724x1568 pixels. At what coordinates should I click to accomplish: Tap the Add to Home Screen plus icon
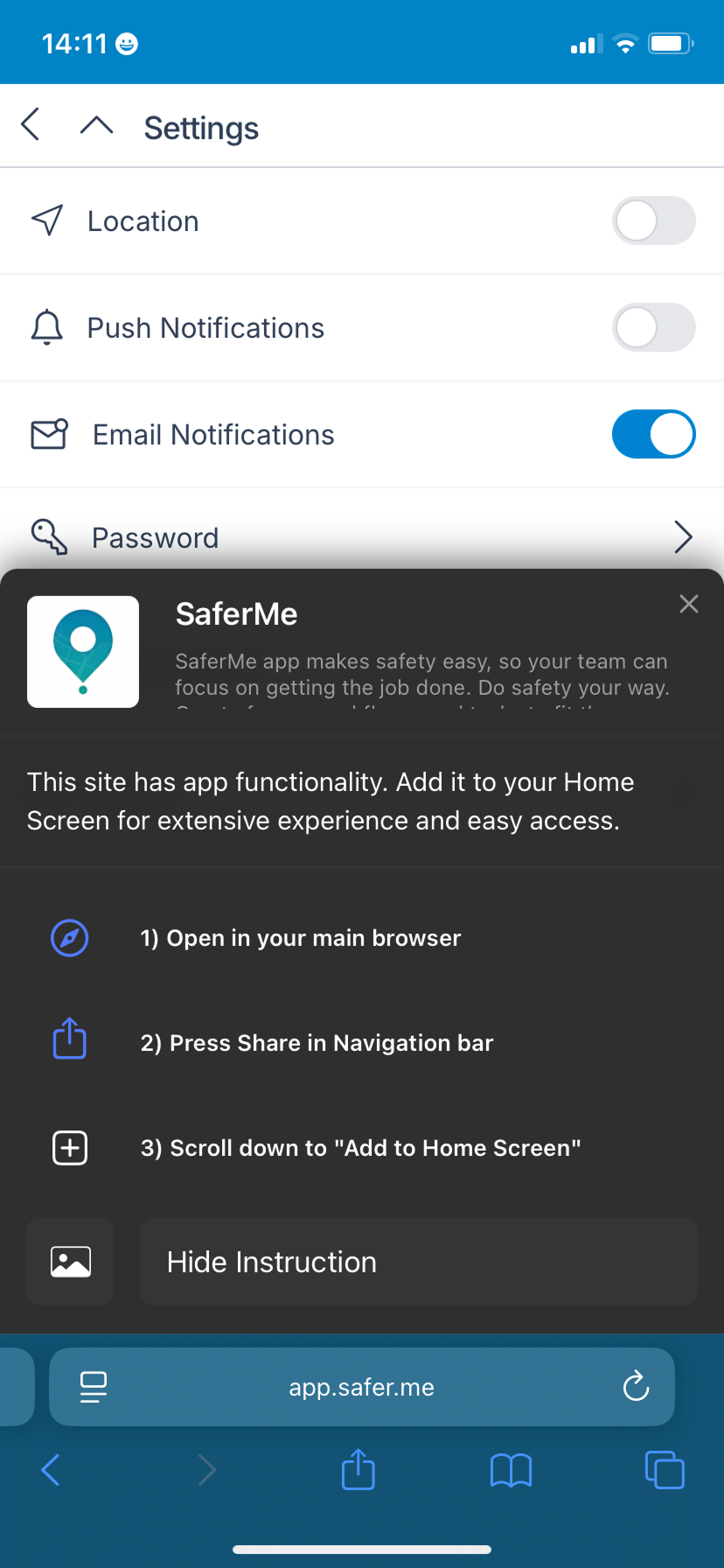tap(69, 1147)
